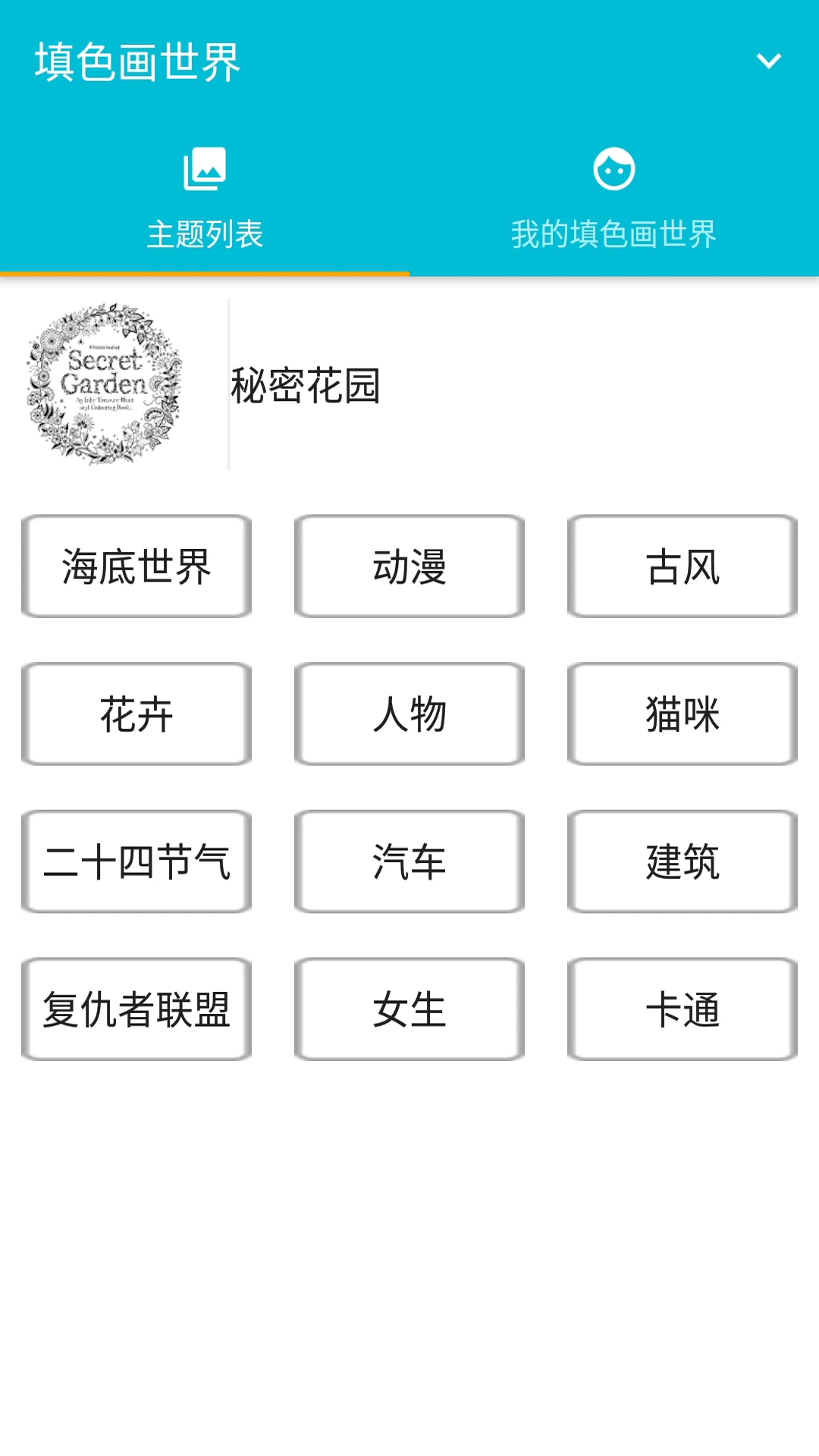Open the 复仇者联盟 category
The height and width of the screenshot is (1456, 819).
pyautogui.click(x=136, y=1009)
